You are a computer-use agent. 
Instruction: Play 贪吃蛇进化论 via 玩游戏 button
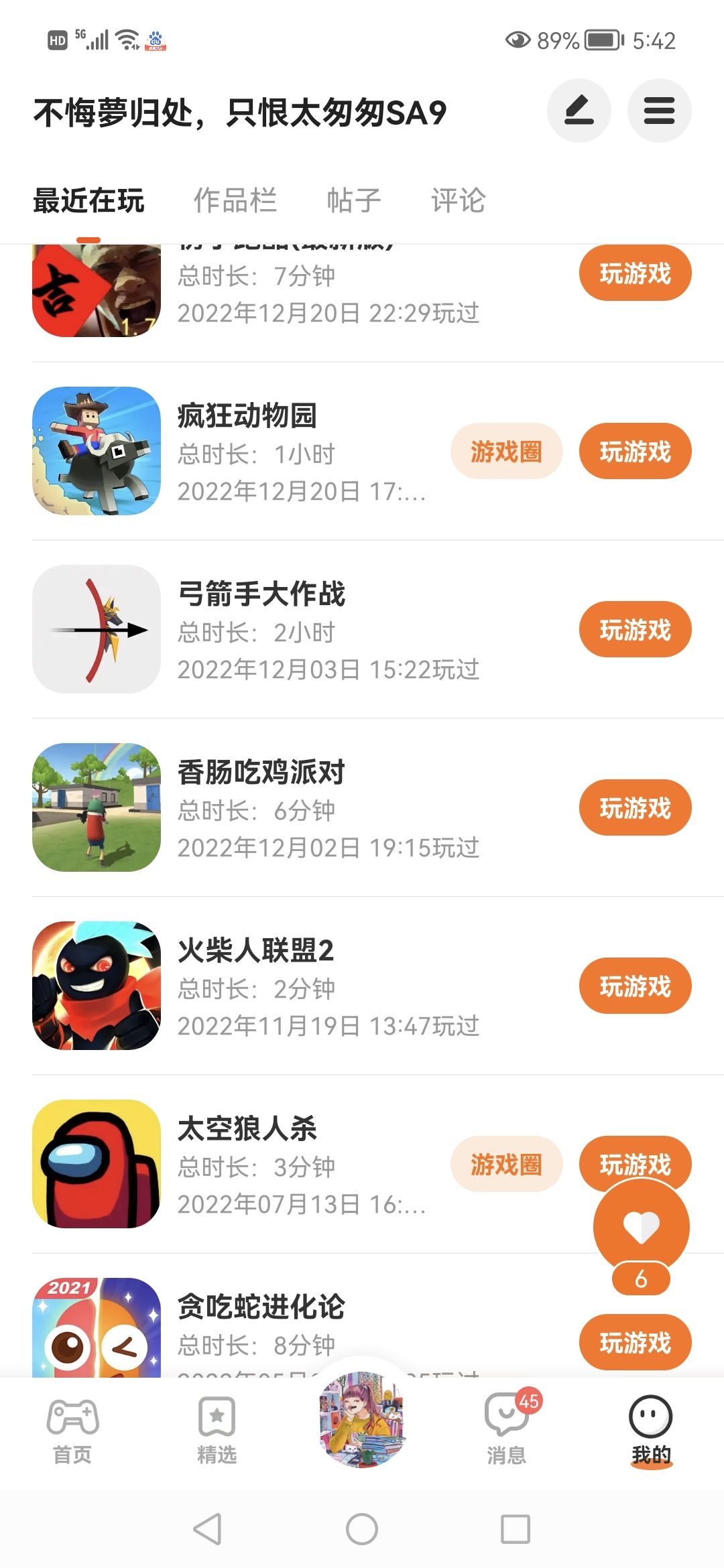635,1343
